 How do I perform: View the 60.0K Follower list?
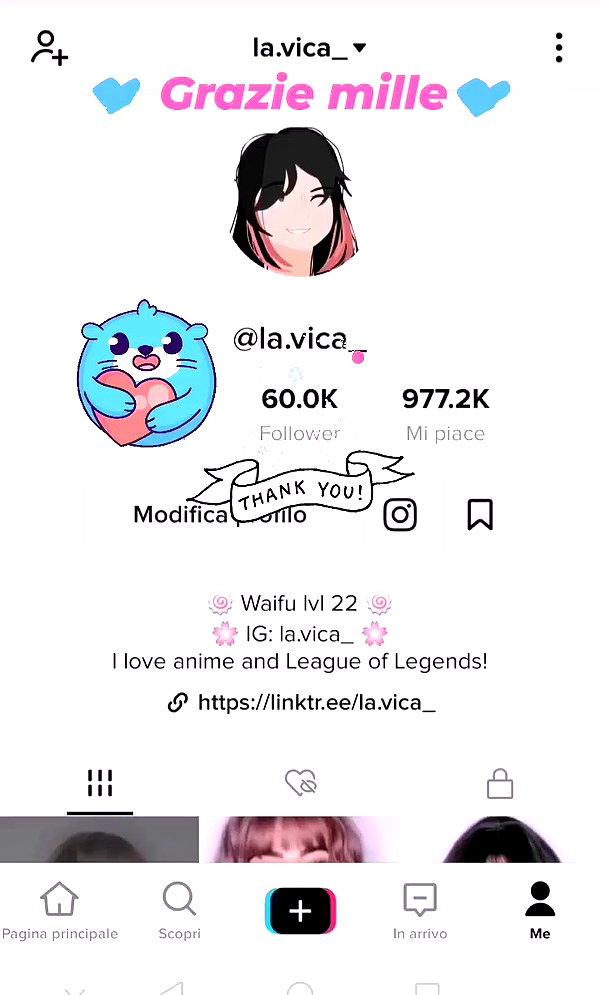[x=300, y=414]
